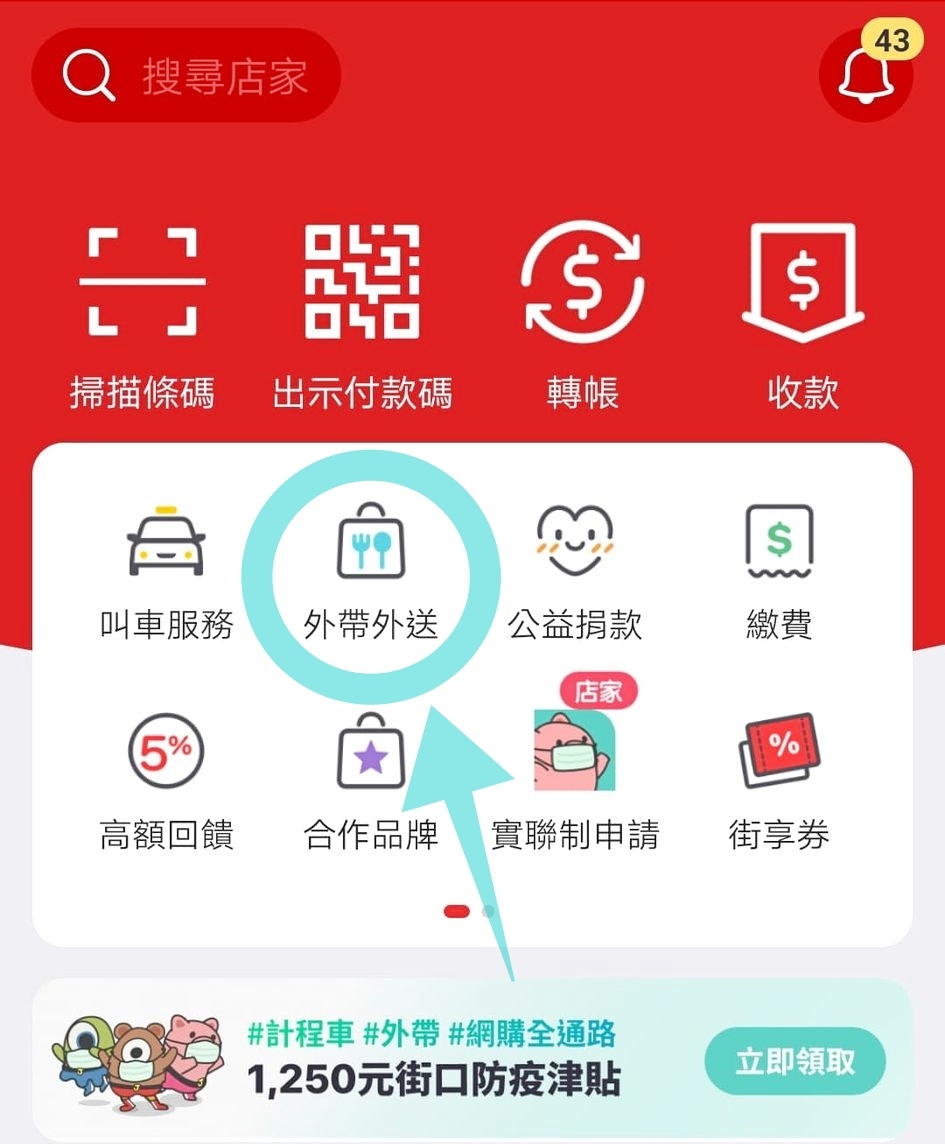Go to the second page indicator dot
The height and width of the screenshot is (1144, 945).
click(488, 911)
